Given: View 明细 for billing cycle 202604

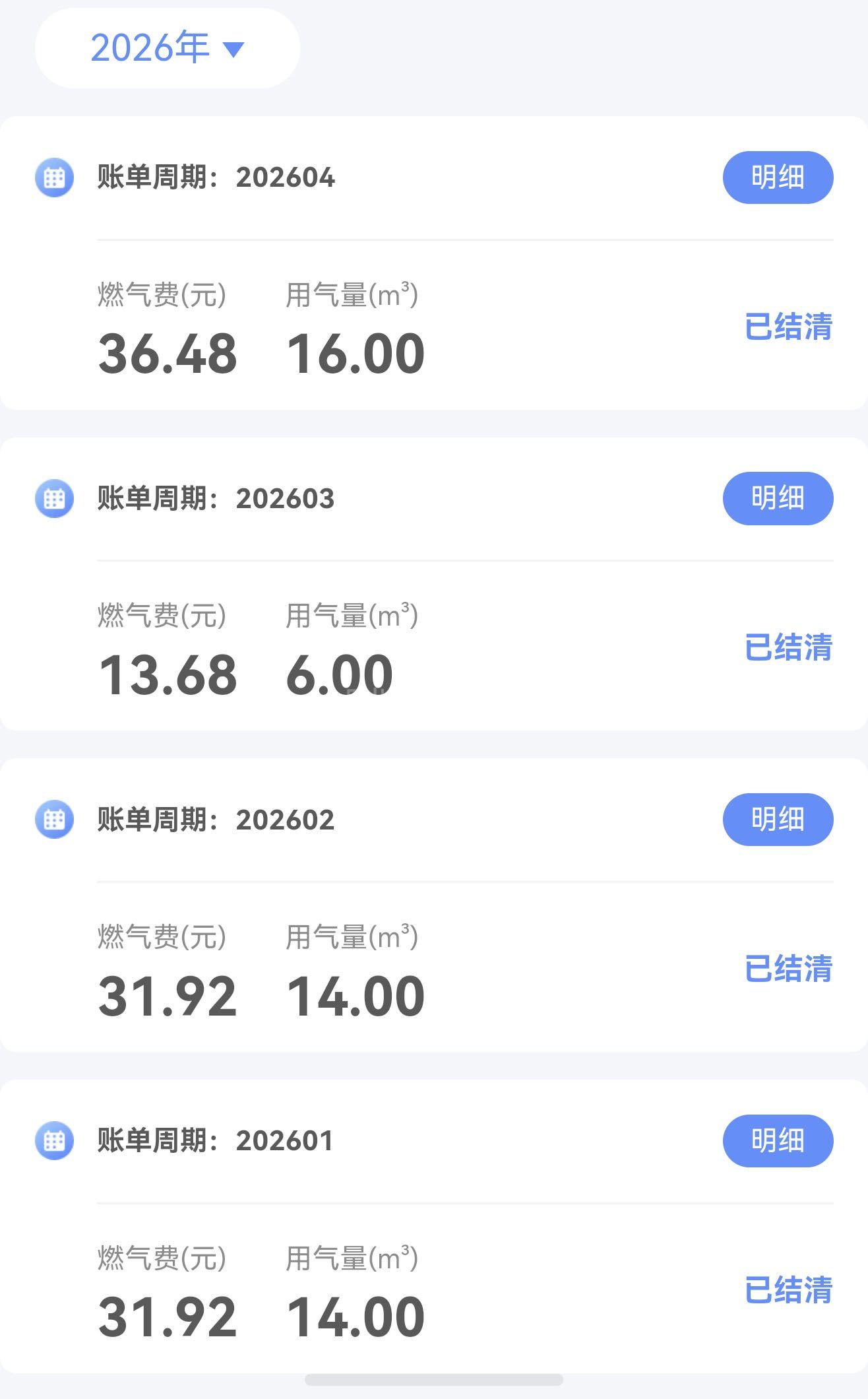Looking at the screenshot, I should tap(778, 178).
